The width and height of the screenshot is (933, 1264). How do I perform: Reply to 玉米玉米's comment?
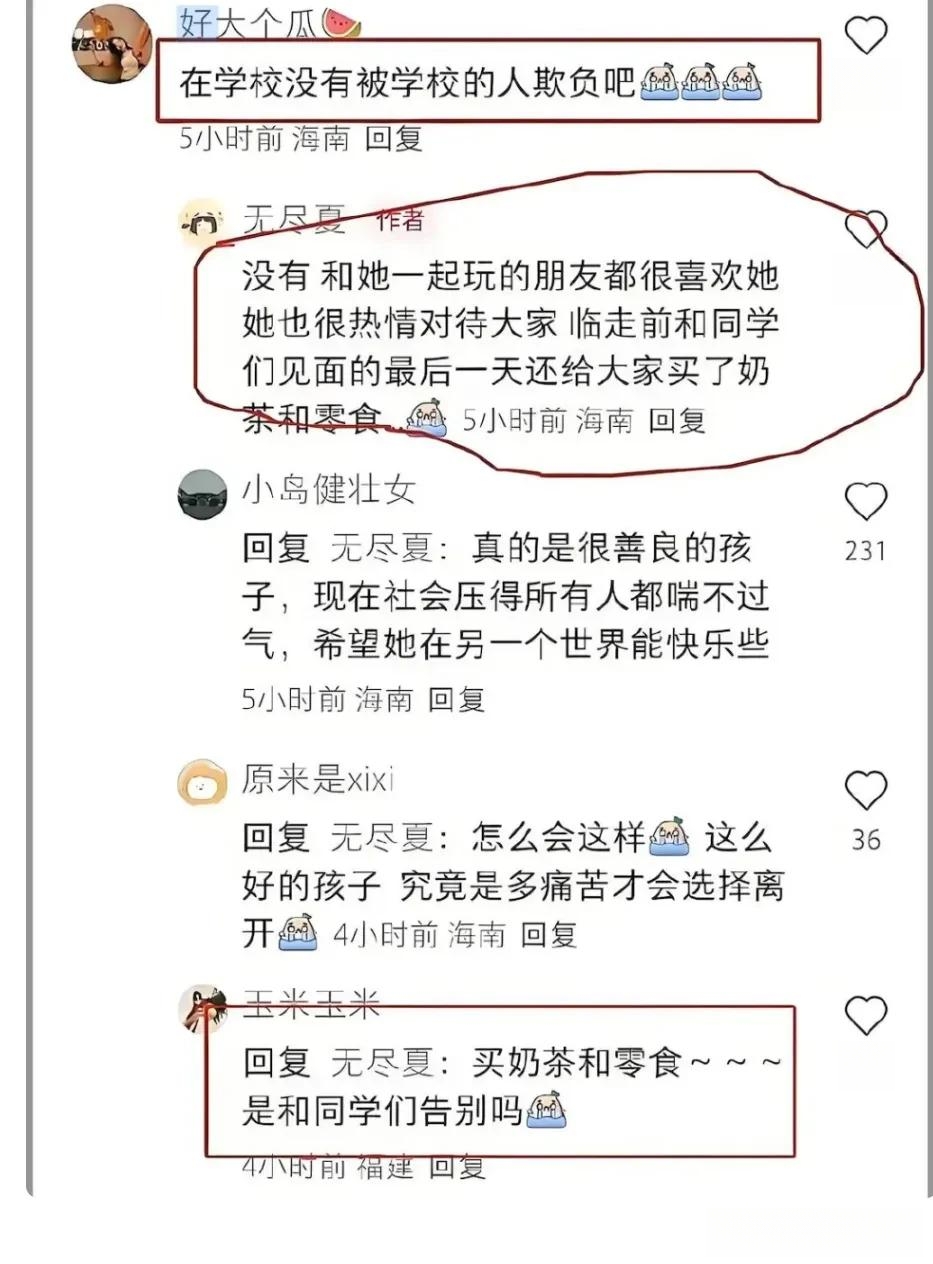point(456,1166)
